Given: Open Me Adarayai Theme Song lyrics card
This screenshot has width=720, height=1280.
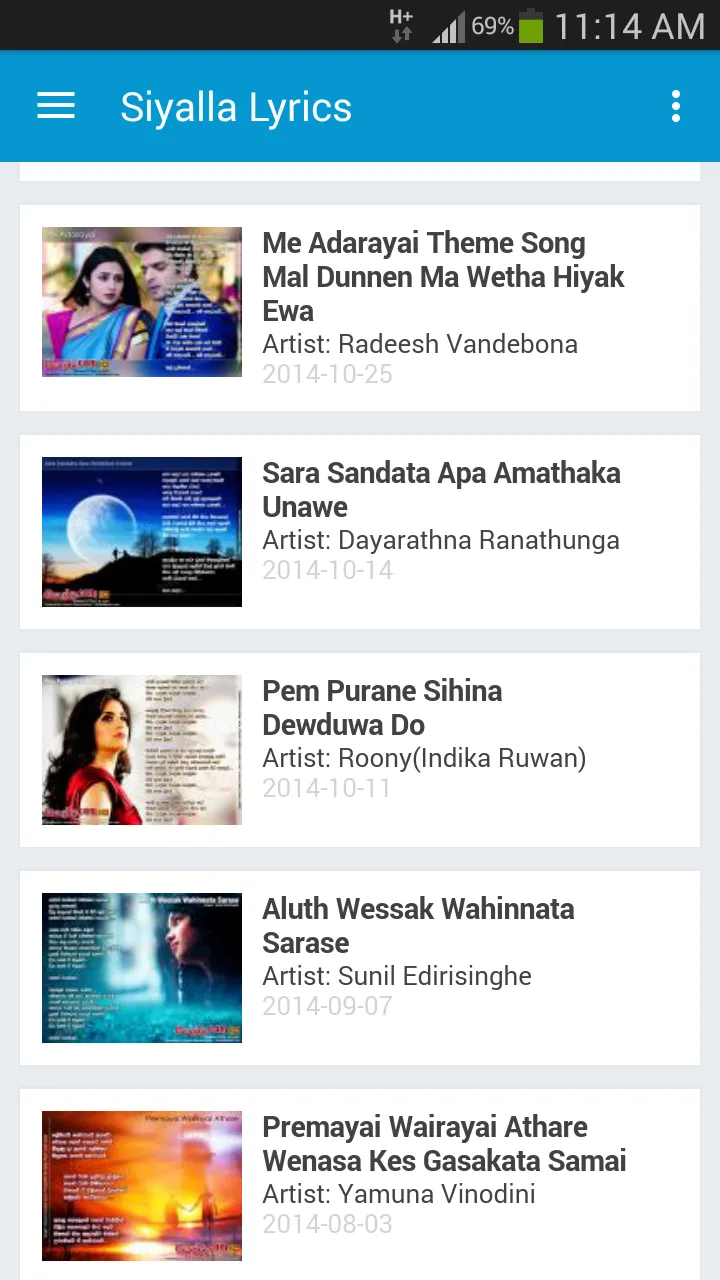Looking at the screenshot, I should [360, 308].
